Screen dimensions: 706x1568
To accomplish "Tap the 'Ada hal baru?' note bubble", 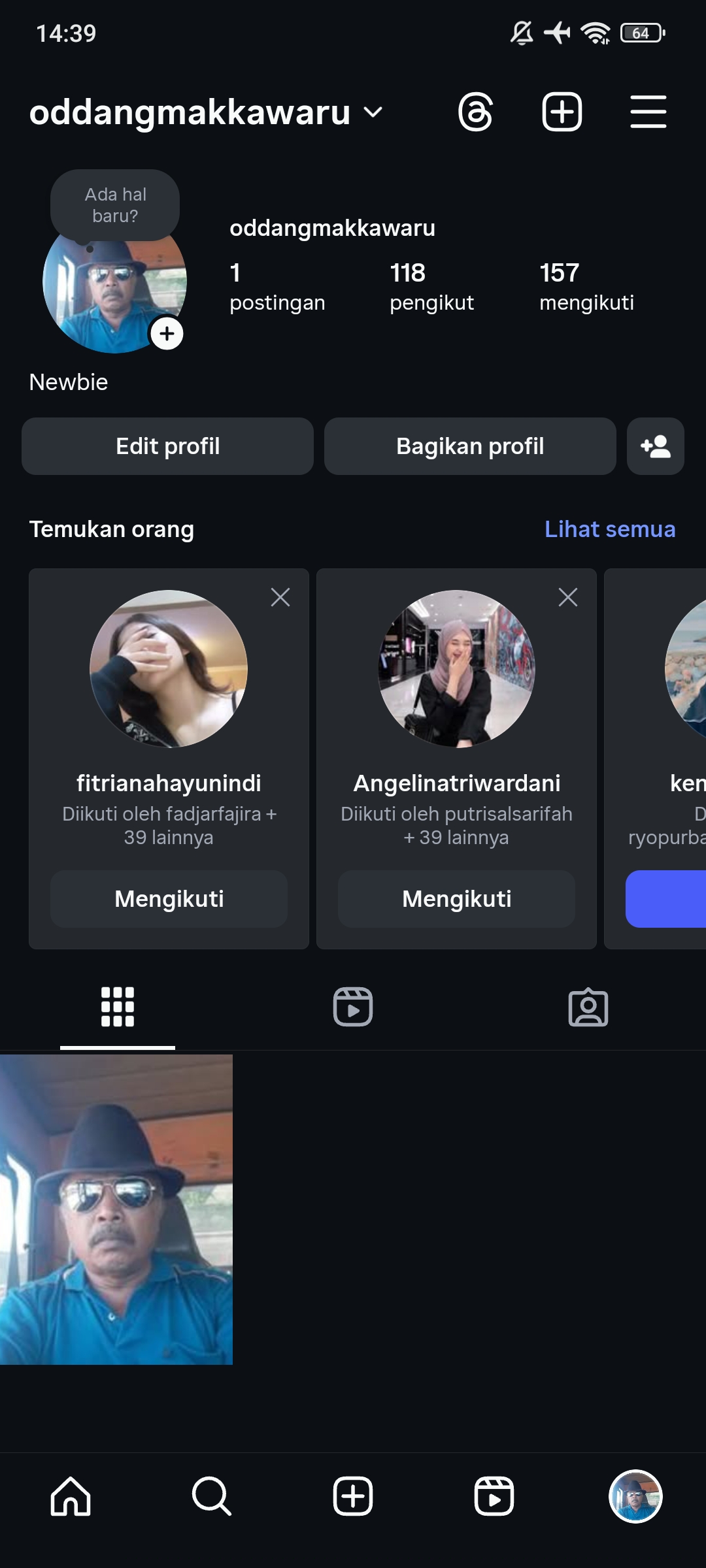I will [115, 205].
